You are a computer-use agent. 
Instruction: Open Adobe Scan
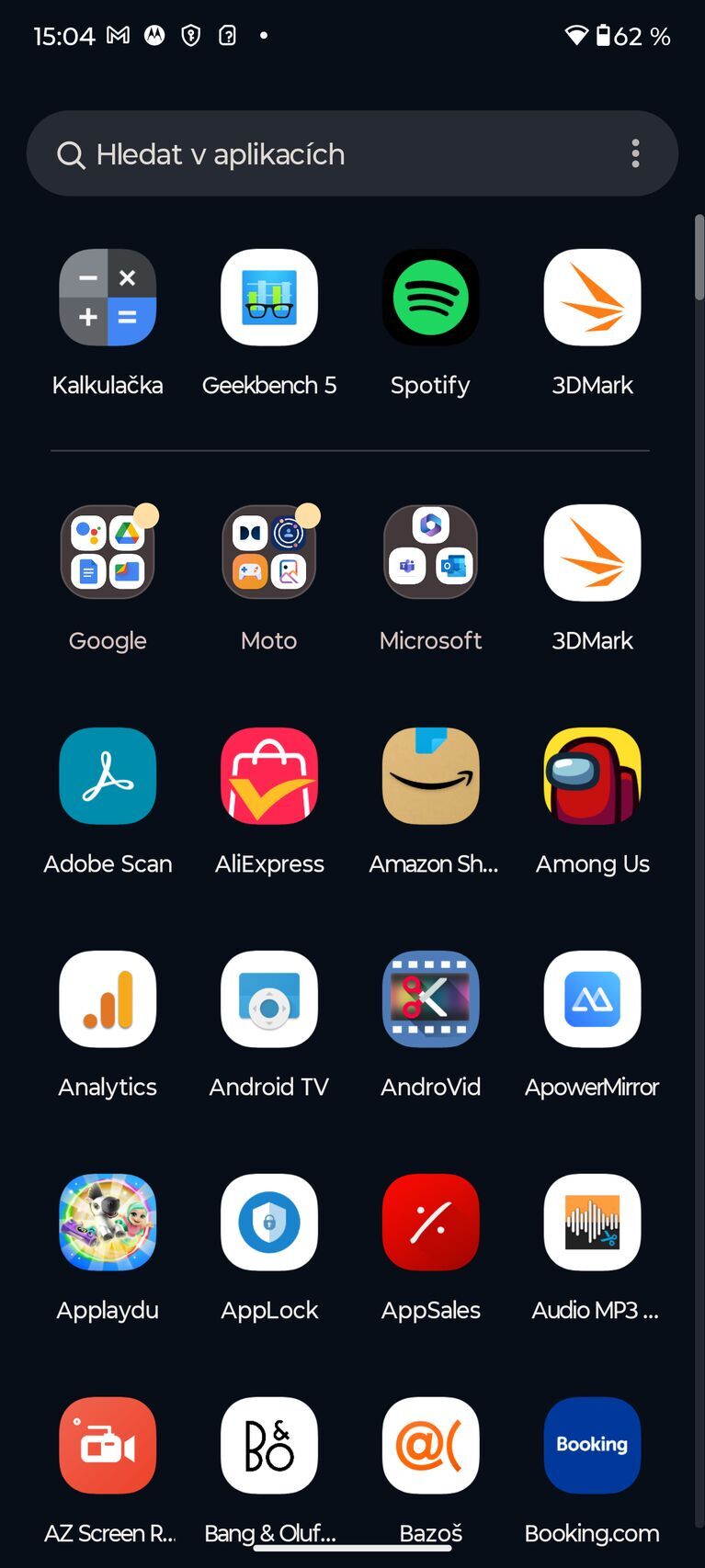(x=107, y=776)
